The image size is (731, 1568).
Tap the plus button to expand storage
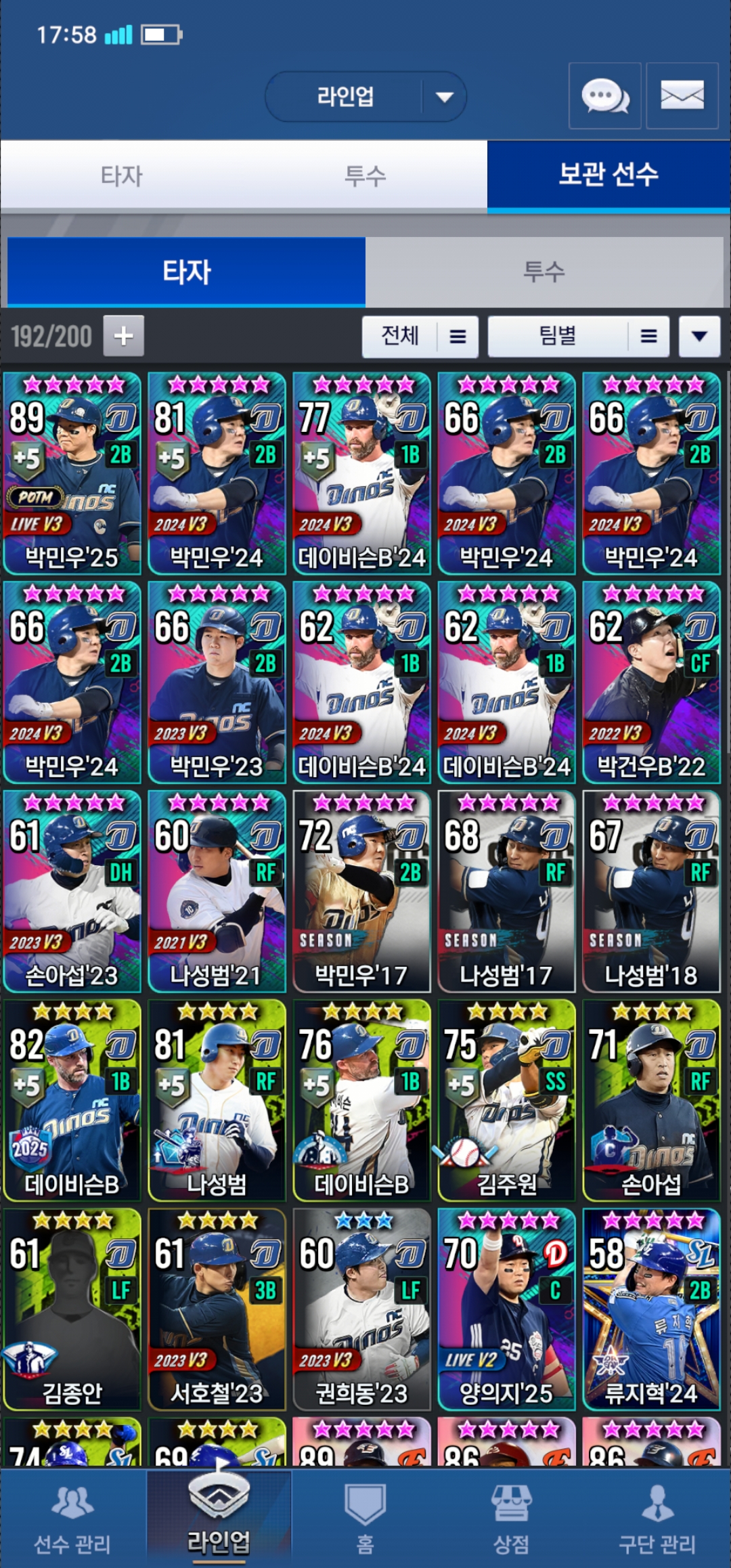pyautogui.click(x=123, y=336)
